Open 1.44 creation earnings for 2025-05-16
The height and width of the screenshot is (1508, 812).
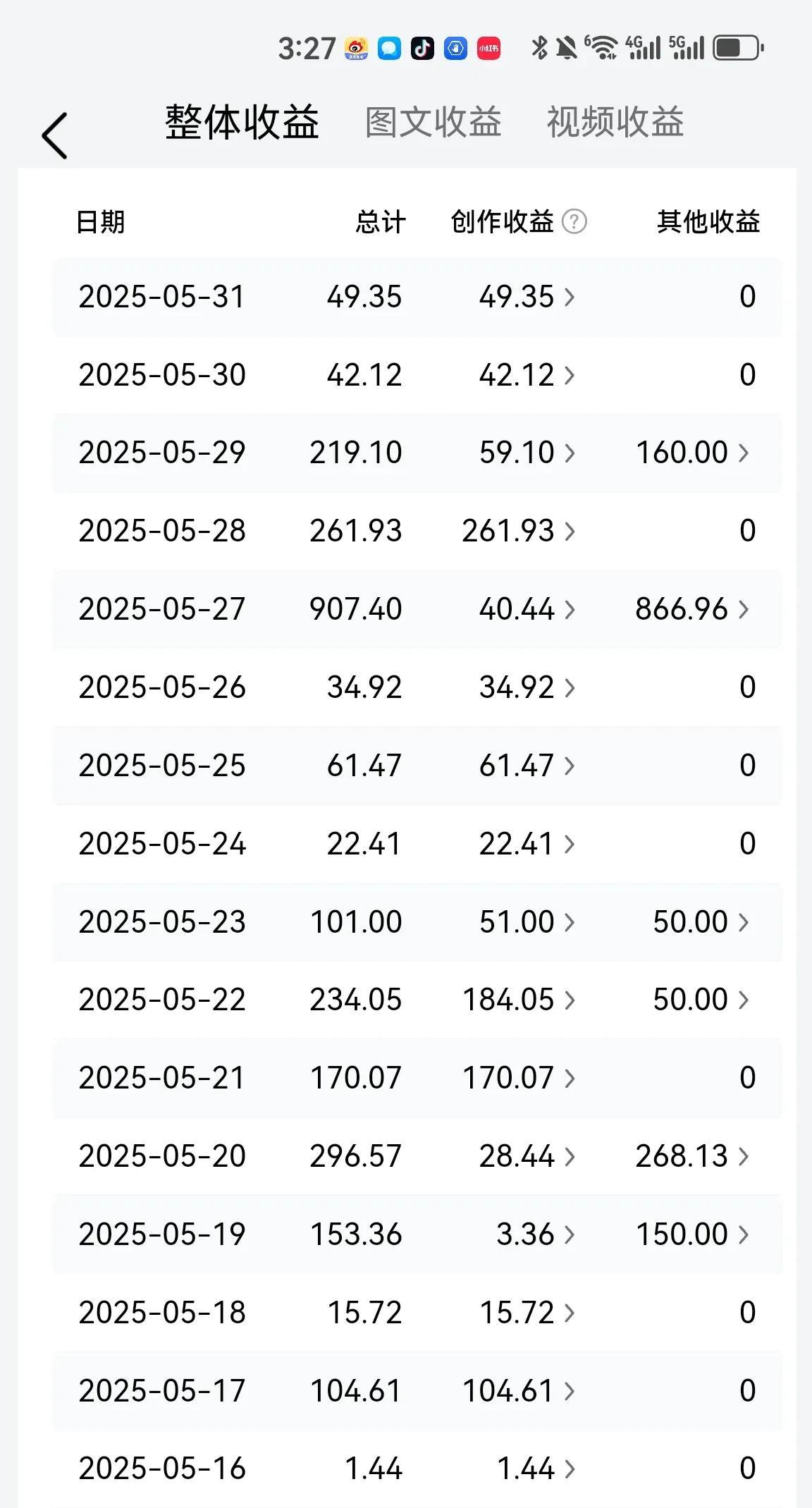click(x=536, y=1469)
